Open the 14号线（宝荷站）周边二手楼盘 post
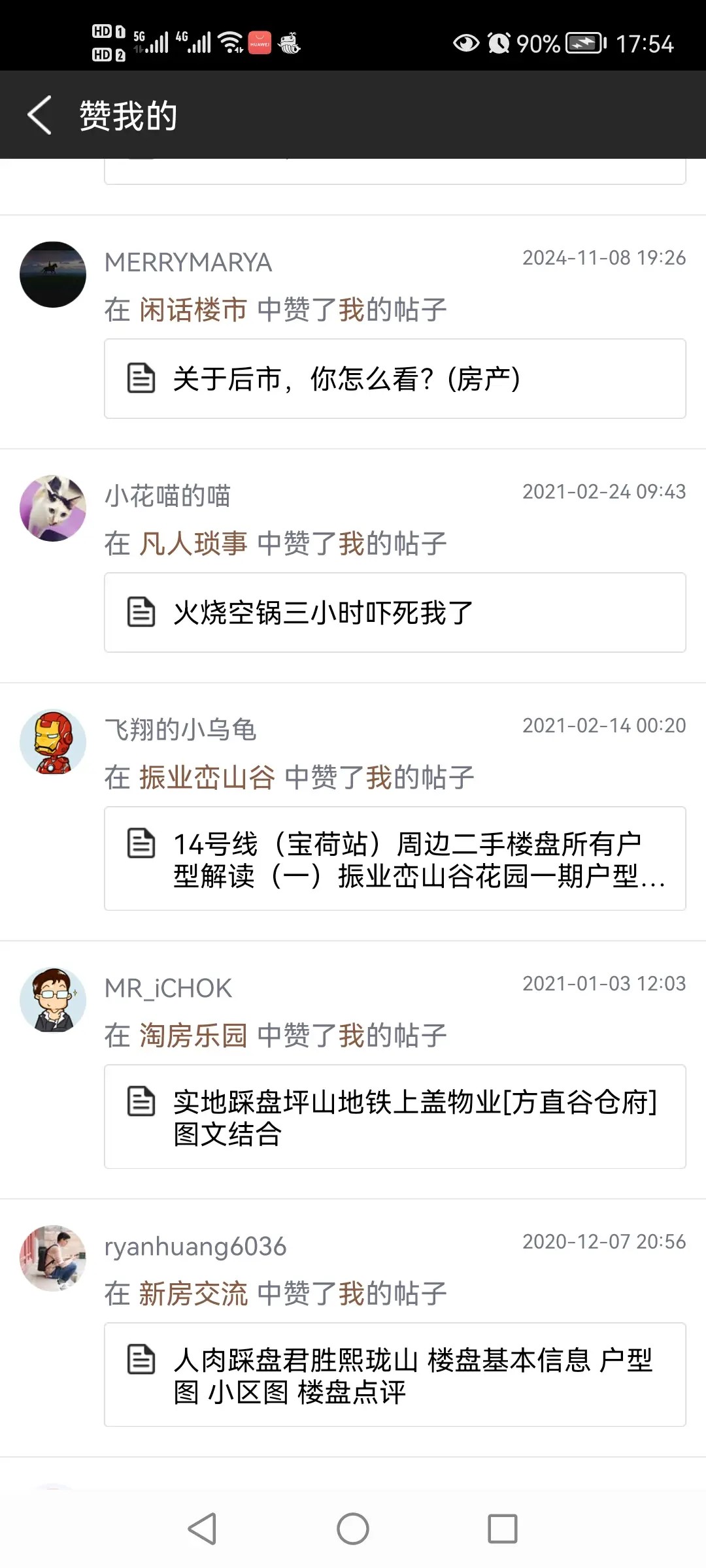 click(394, 858)
